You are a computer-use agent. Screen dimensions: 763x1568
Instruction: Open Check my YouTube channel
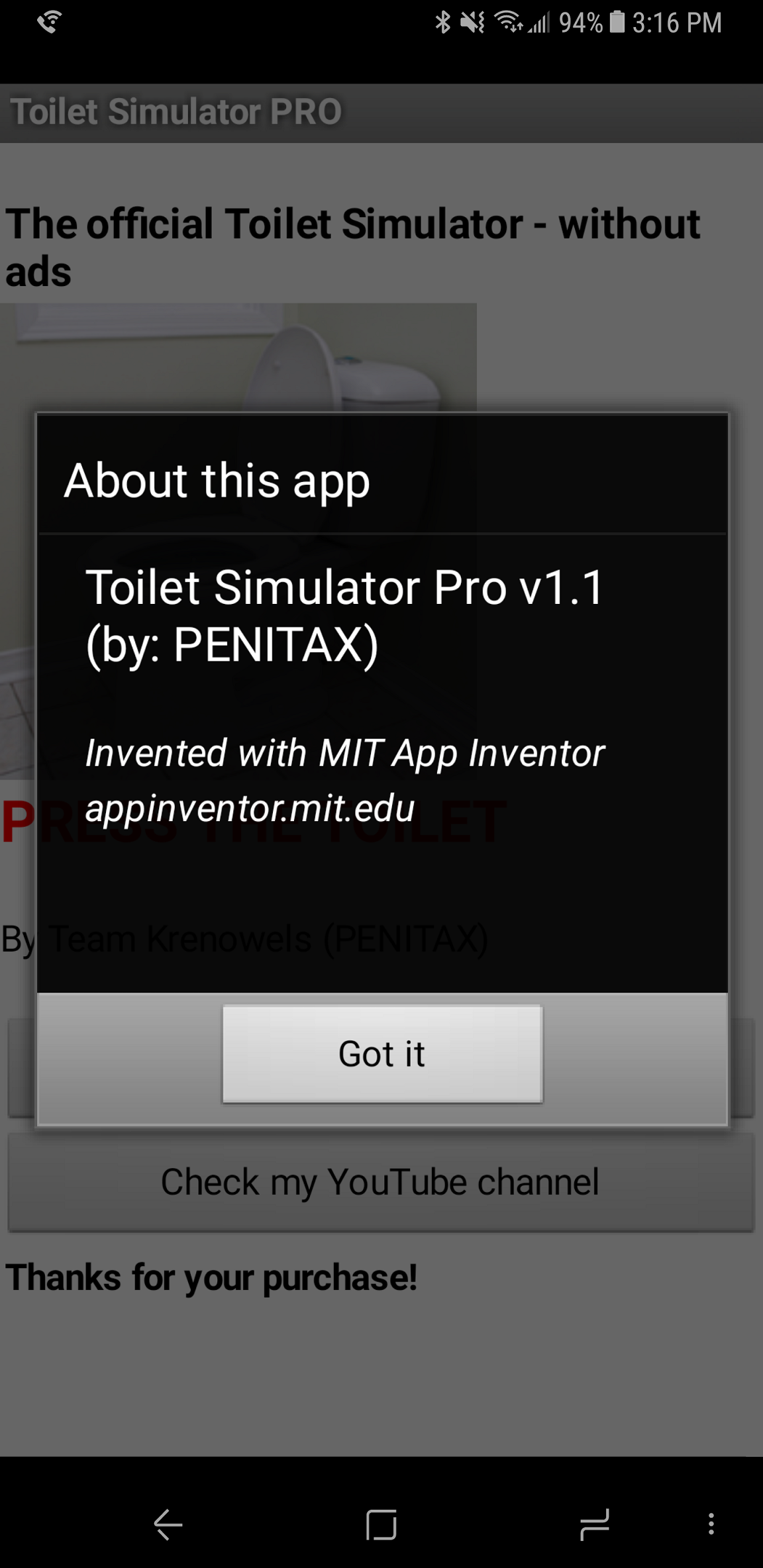coord(381,1182)
